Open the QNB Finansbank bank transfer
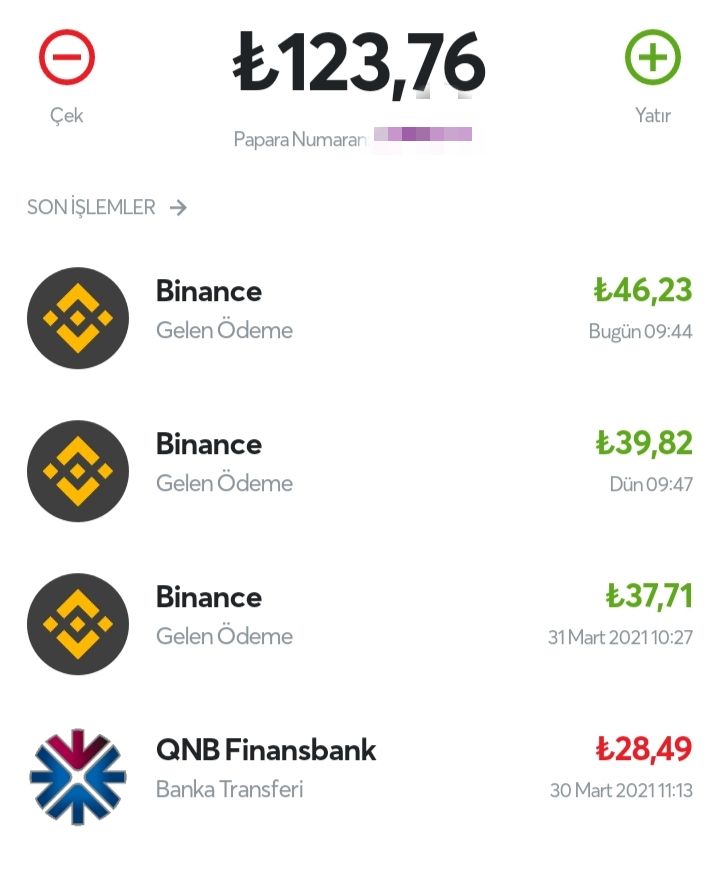 pyautogui.click(x=359, y=769)
